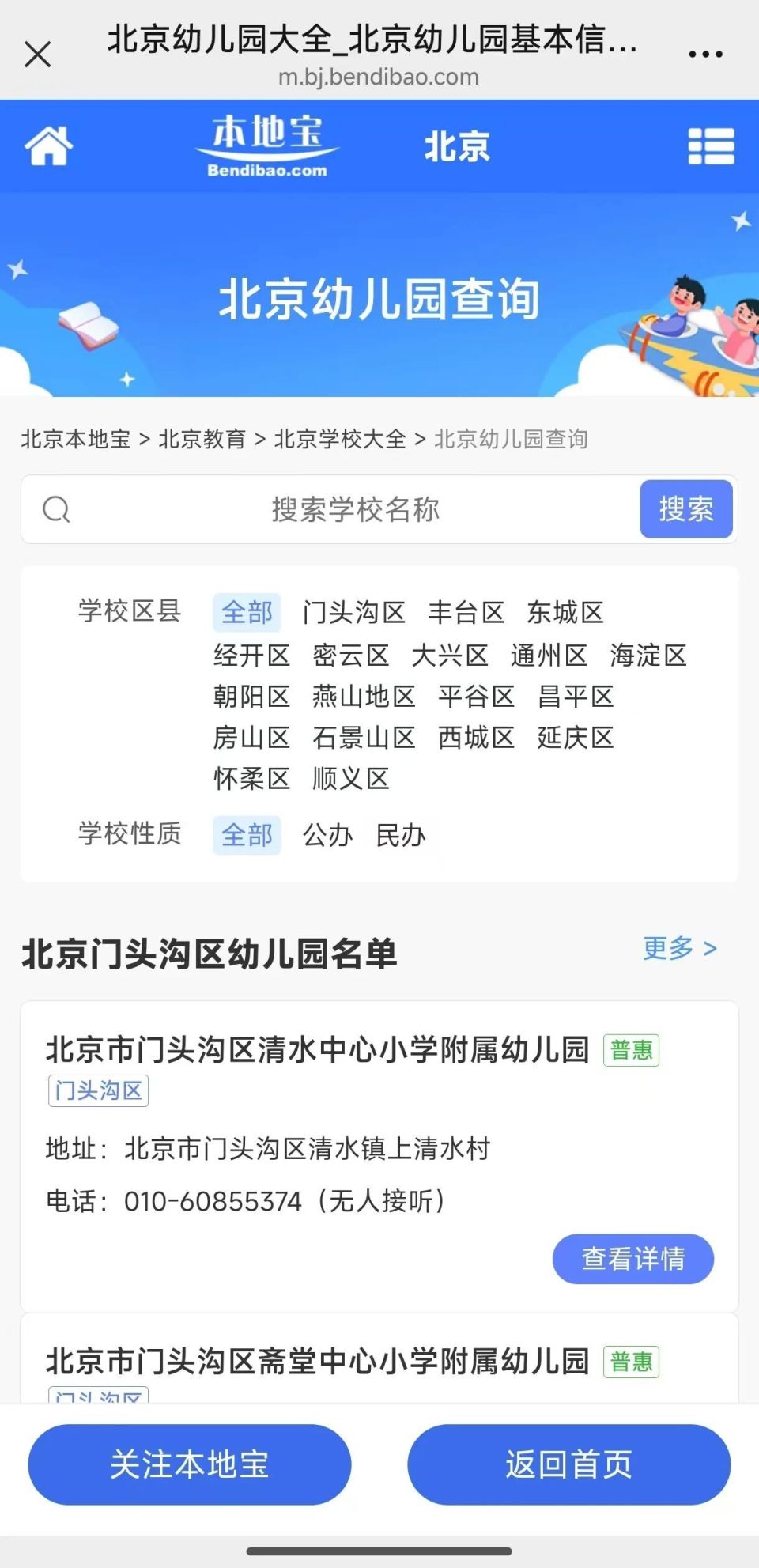Filter by 朝阳区 district
This screenshot has width=759, height=1568.
[x=251, y=697]
